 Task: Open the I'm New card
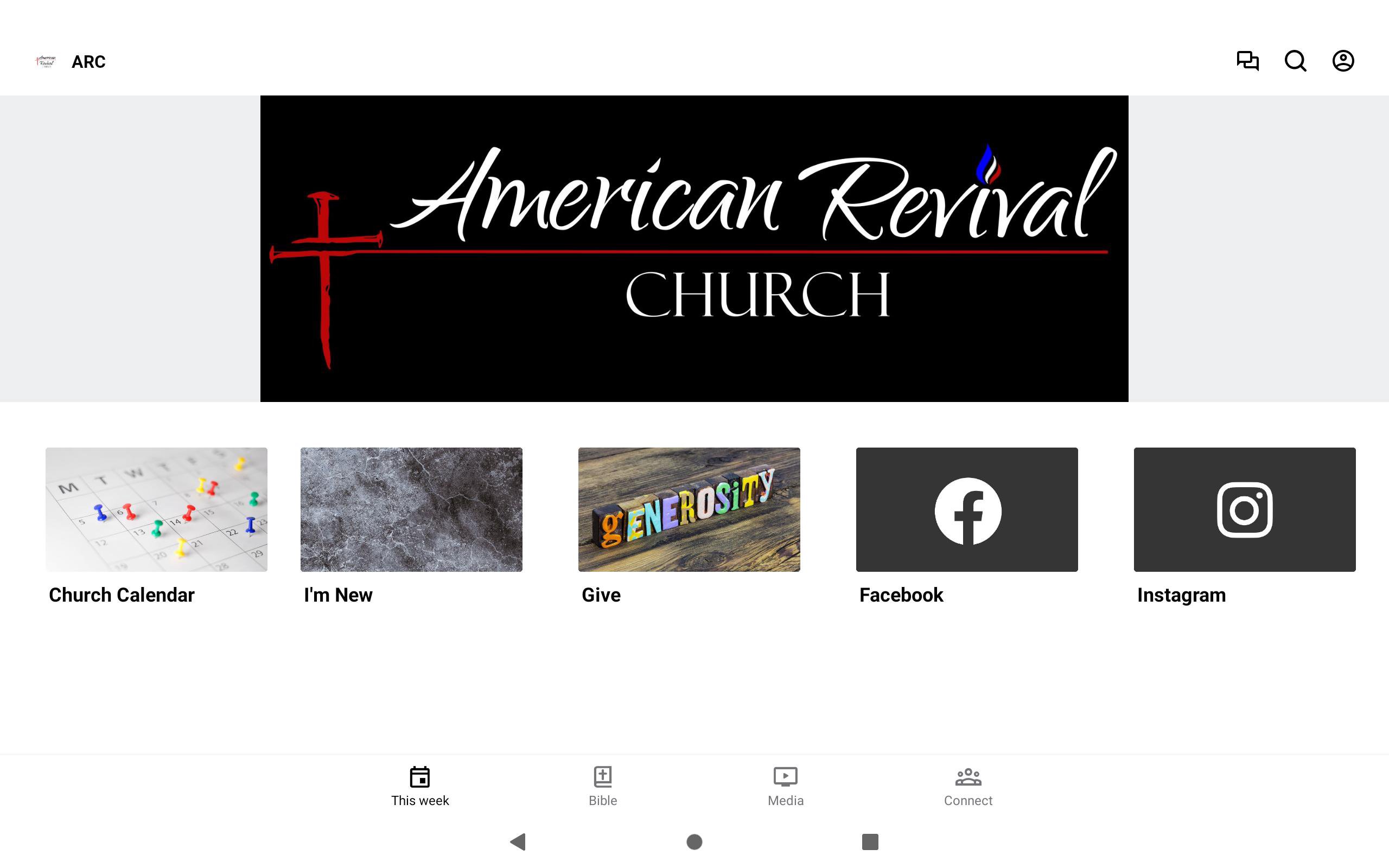411,509
